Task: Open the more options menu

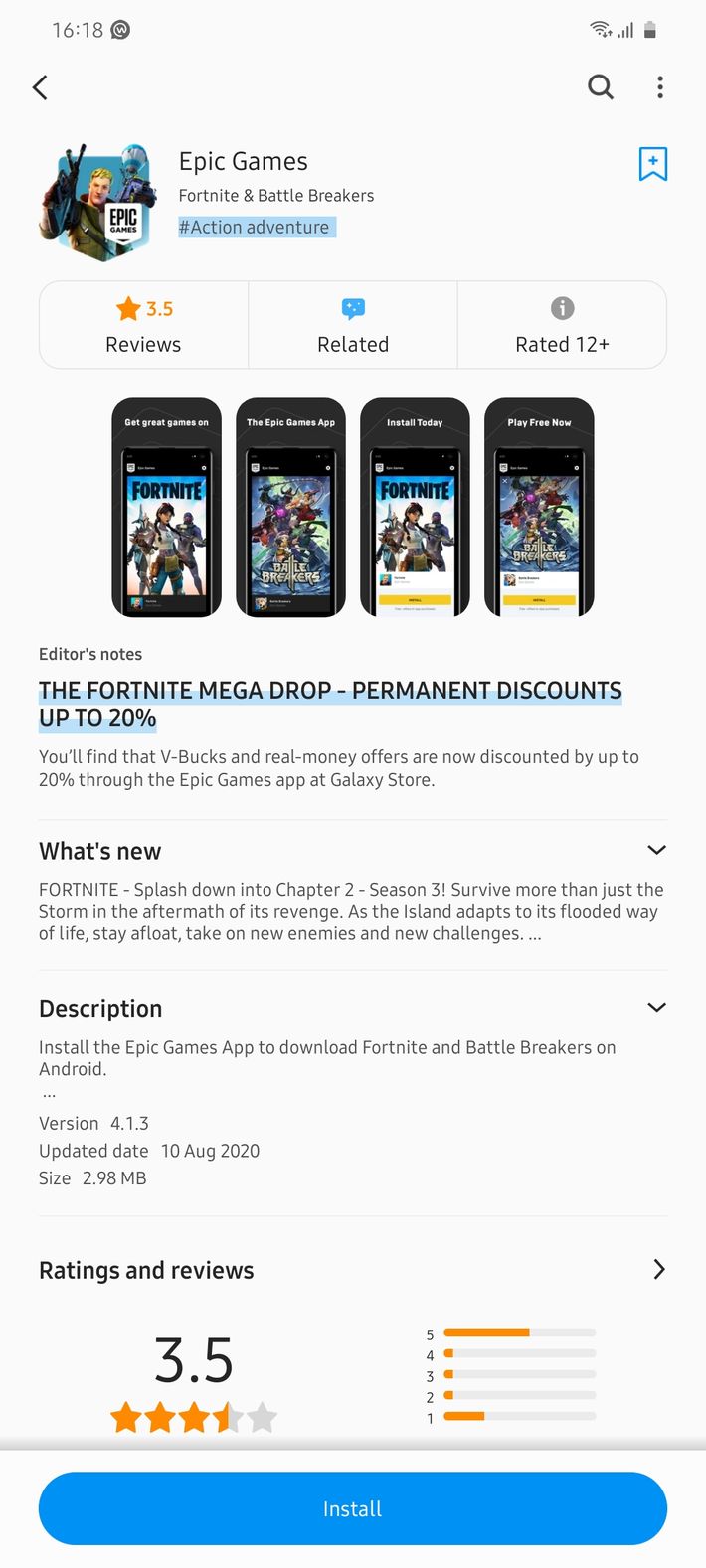Action: click(x=660, y=87)
